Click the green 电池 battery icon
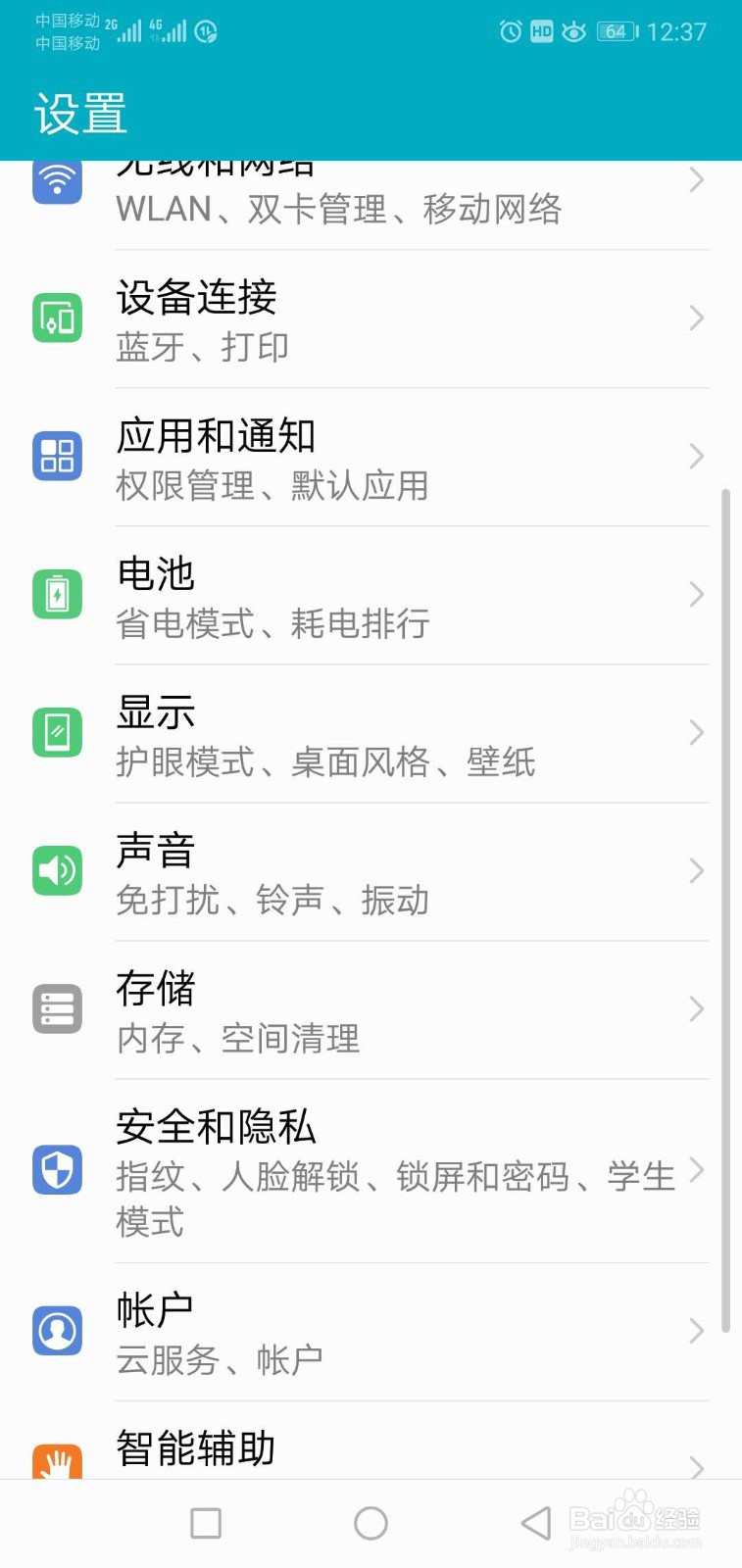The height and width of the screenshot is (1568, 742). click(56, 595)
